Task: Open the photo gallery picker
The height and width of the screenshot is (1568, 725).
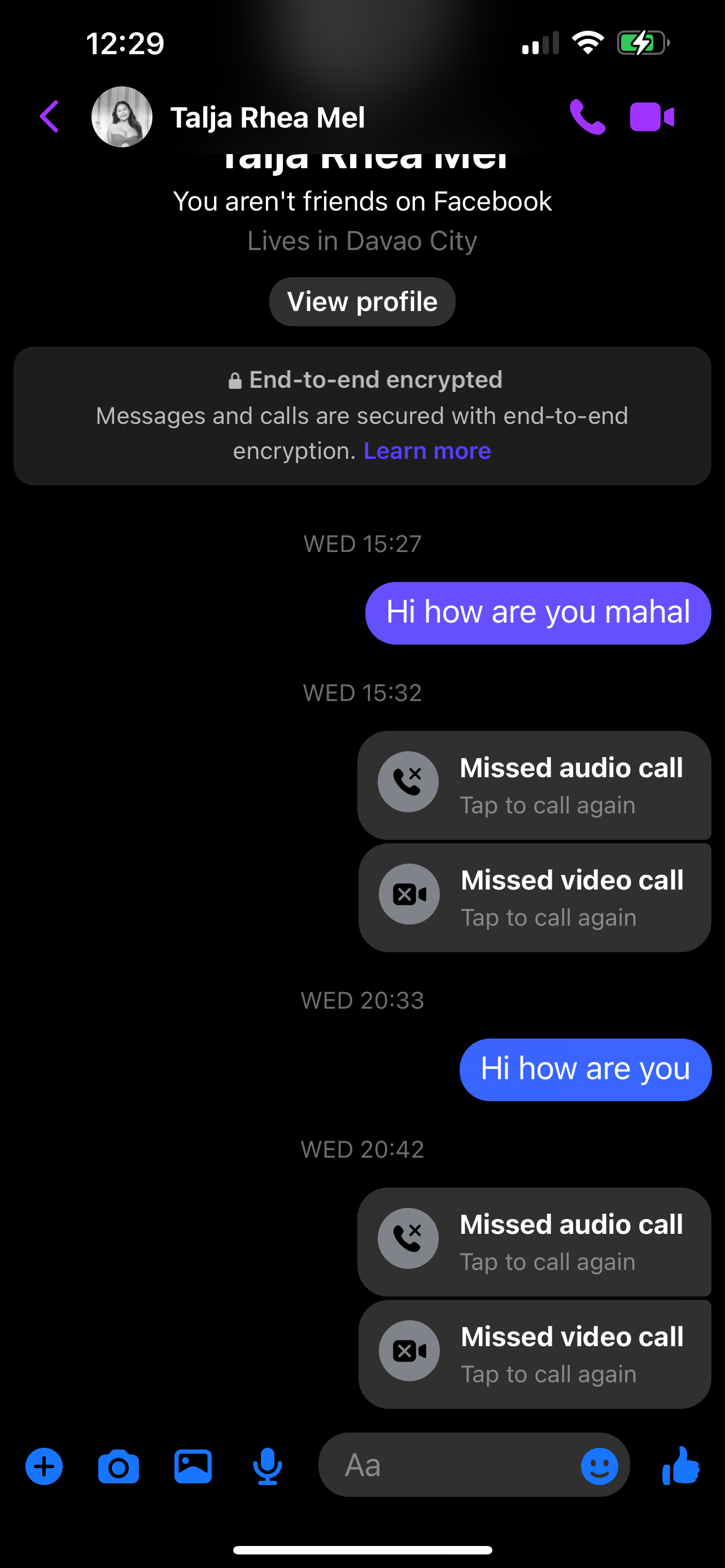Action: click(193, 1466)
